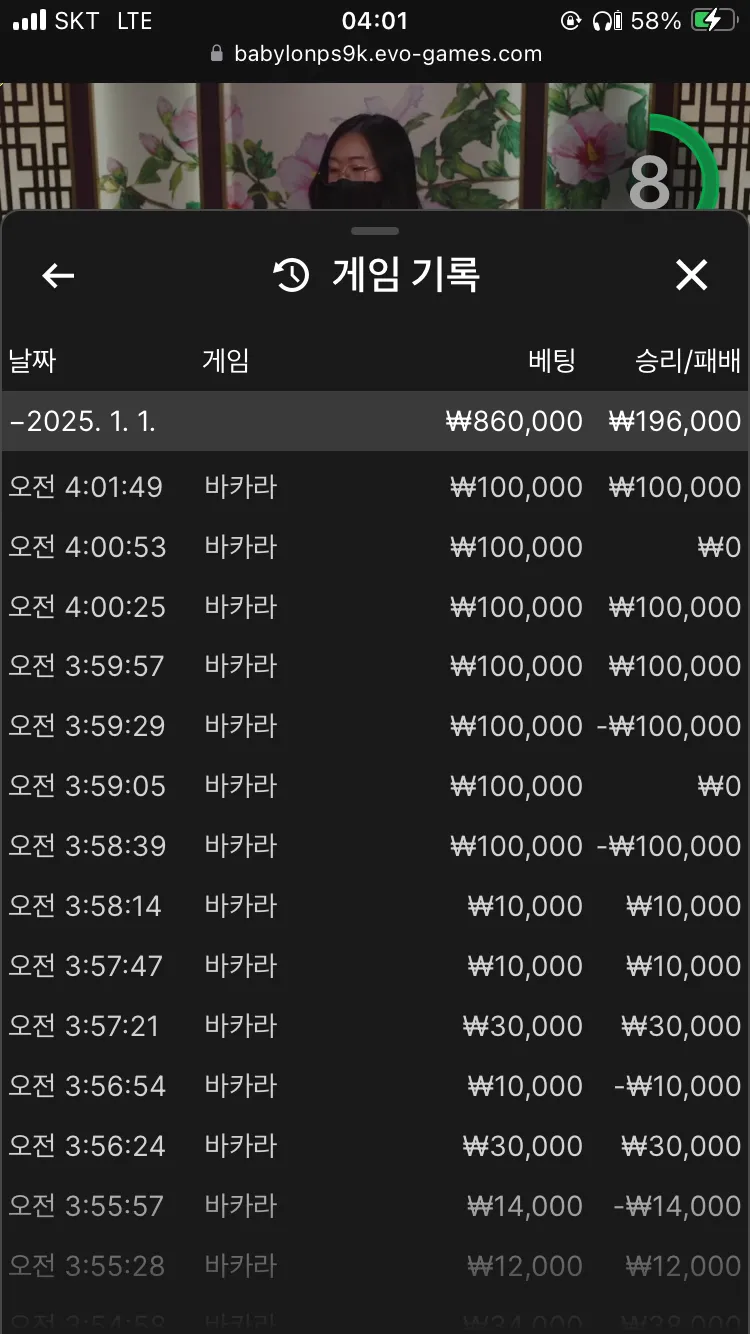Open the 오전 3:56:54 game entry
The height and width of the screenshot is (1334, 750).
tap(375, 1086)
